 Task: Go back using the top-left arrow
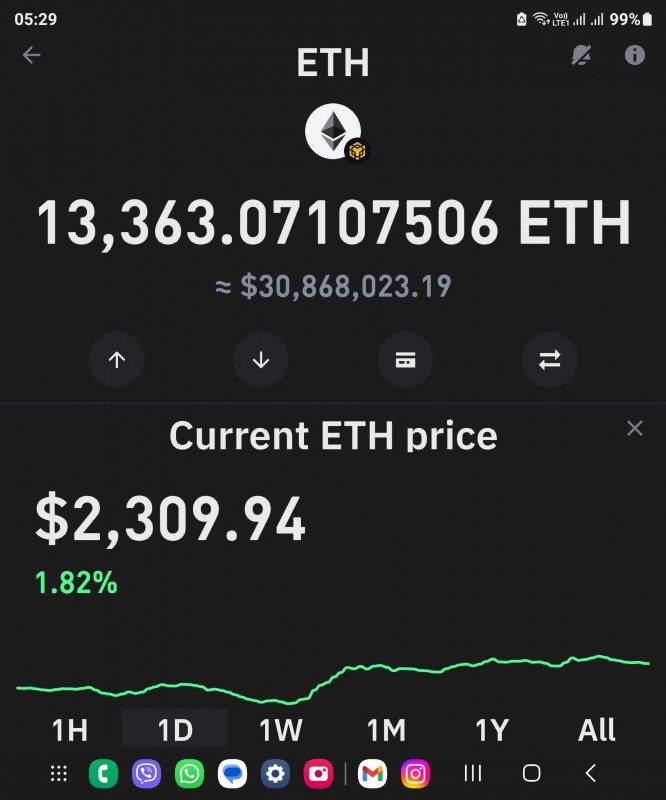(x=32, y=55)
